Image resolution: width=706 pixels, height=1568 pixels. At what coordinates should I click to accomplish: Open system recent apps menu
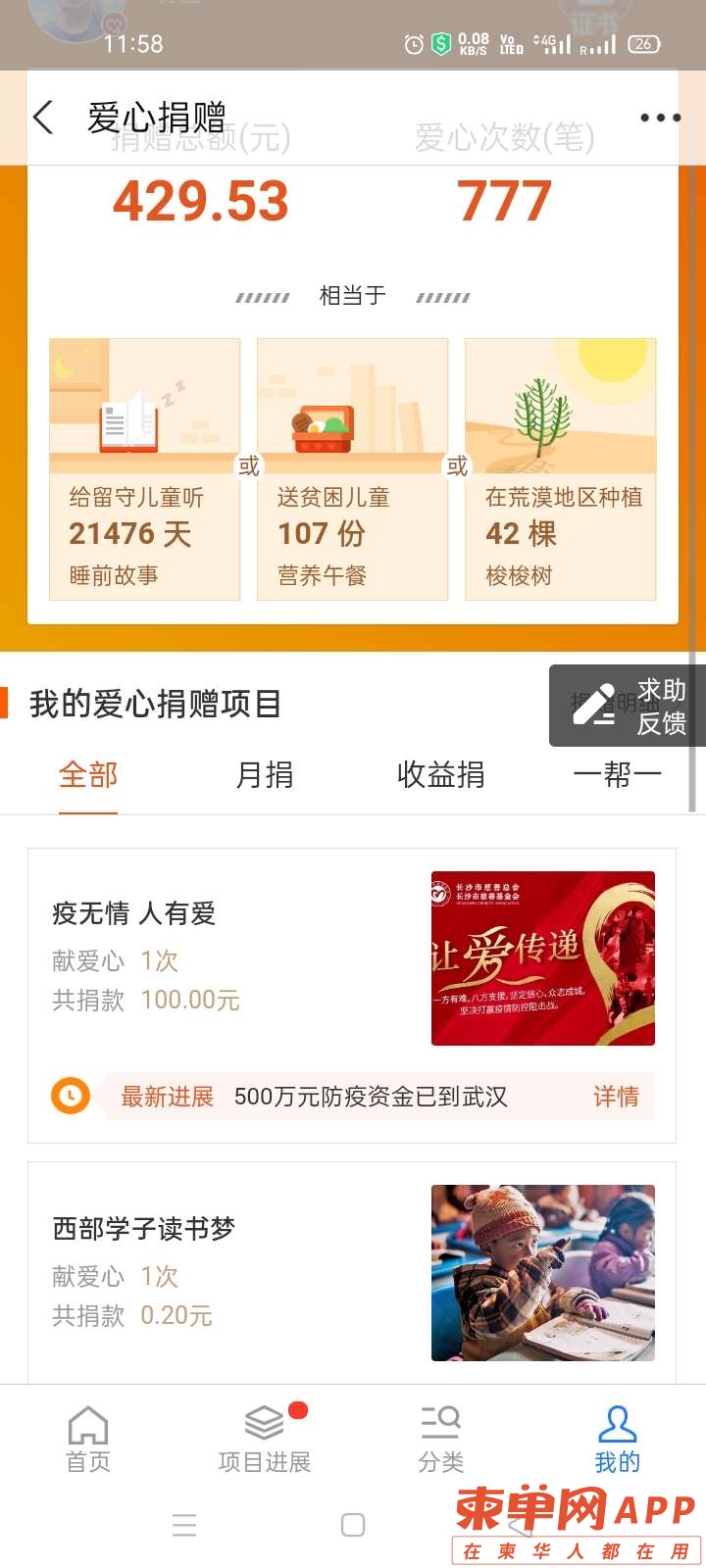[184, 1525]
